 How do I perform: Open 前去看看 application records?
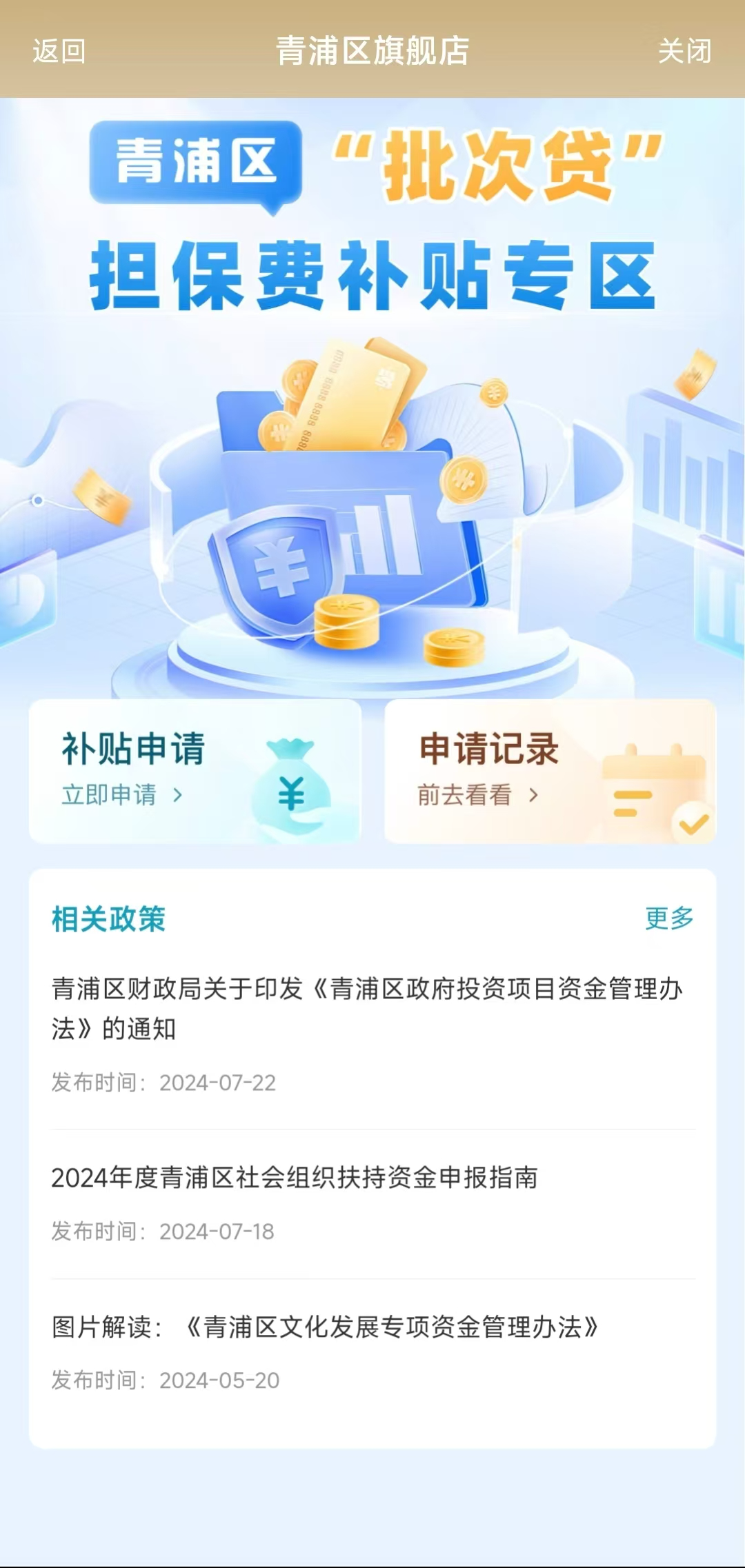(x=464, y=794)
